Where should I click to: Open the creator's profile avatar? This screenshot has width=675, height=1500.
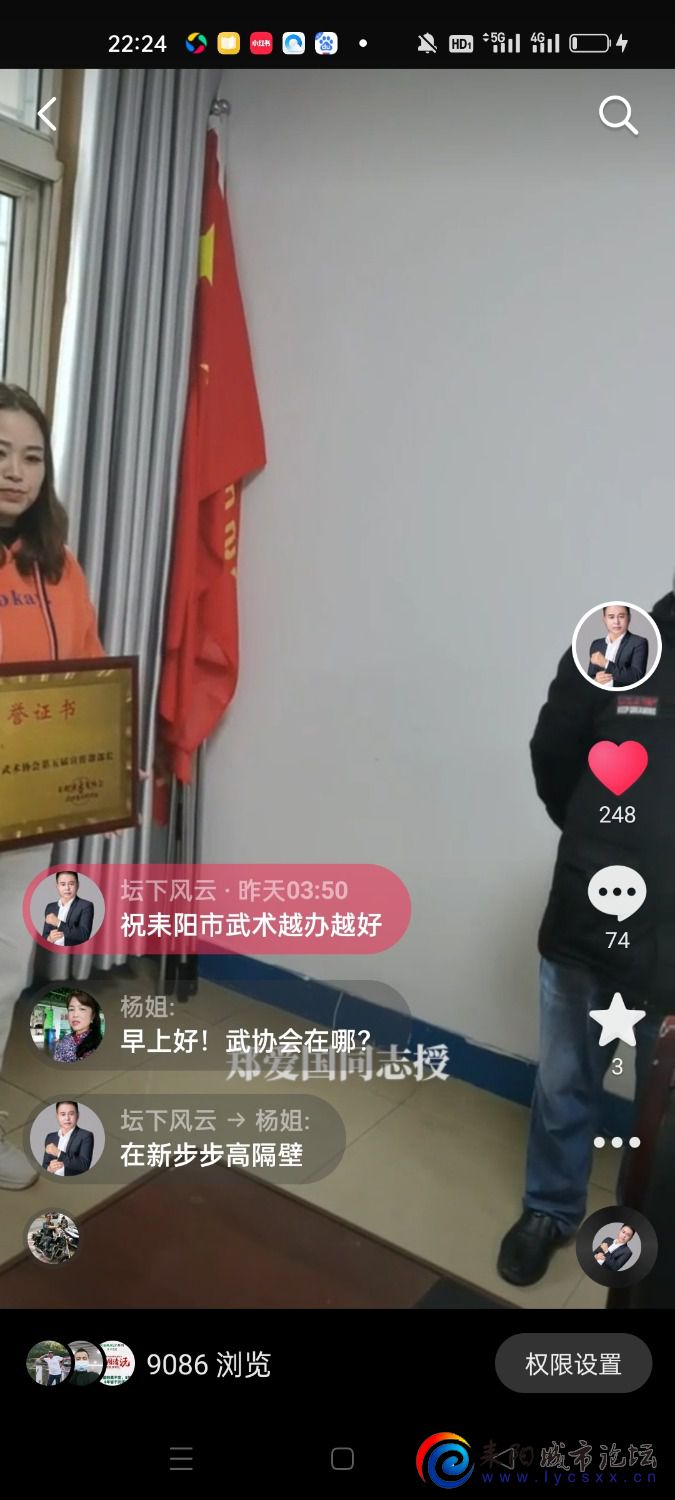pyautogui.click(x=617, y=646)
